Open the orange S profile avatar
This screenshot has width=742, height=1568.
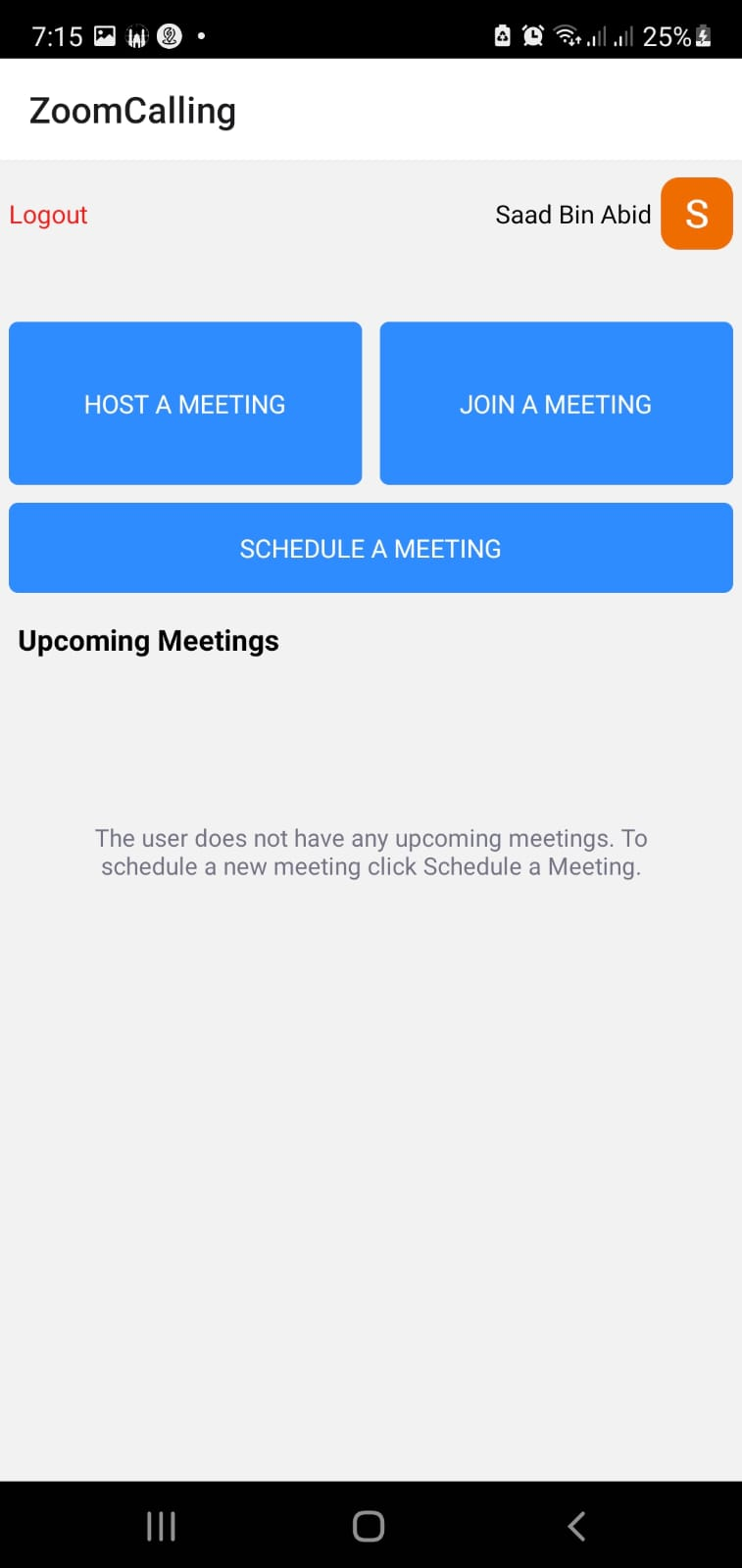[x=697, y=214]
